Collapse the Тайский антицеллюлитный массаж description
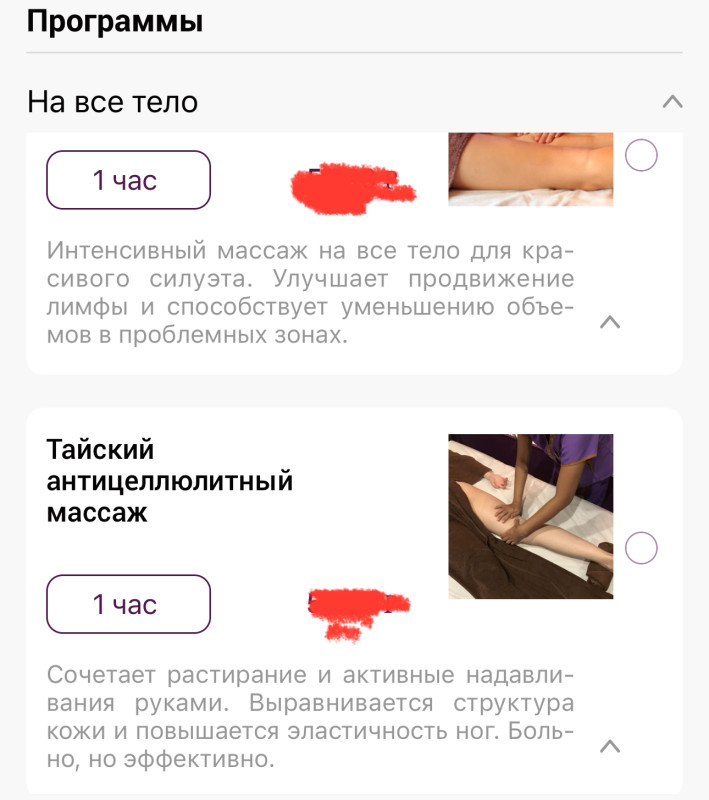Image resolution: width=709 pixels, height=800 pixels. (x=610, y=746)
